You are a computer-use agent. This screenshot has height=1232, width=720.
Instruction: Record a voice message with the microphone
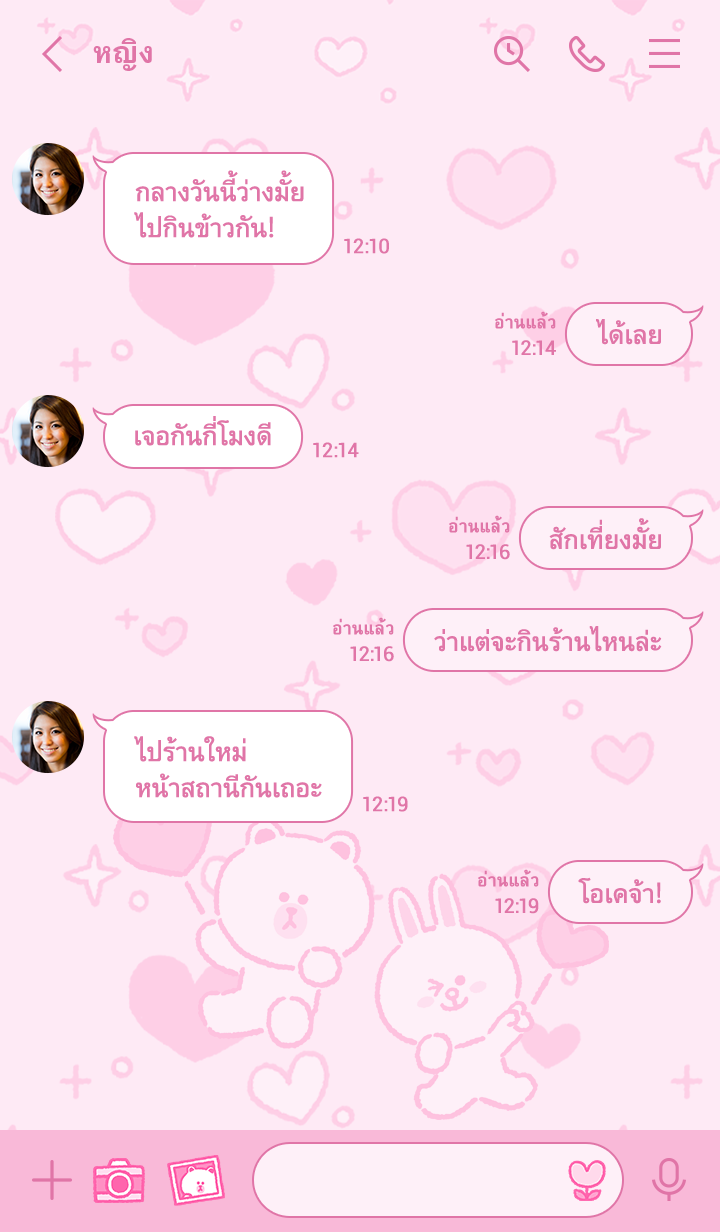668,1181
